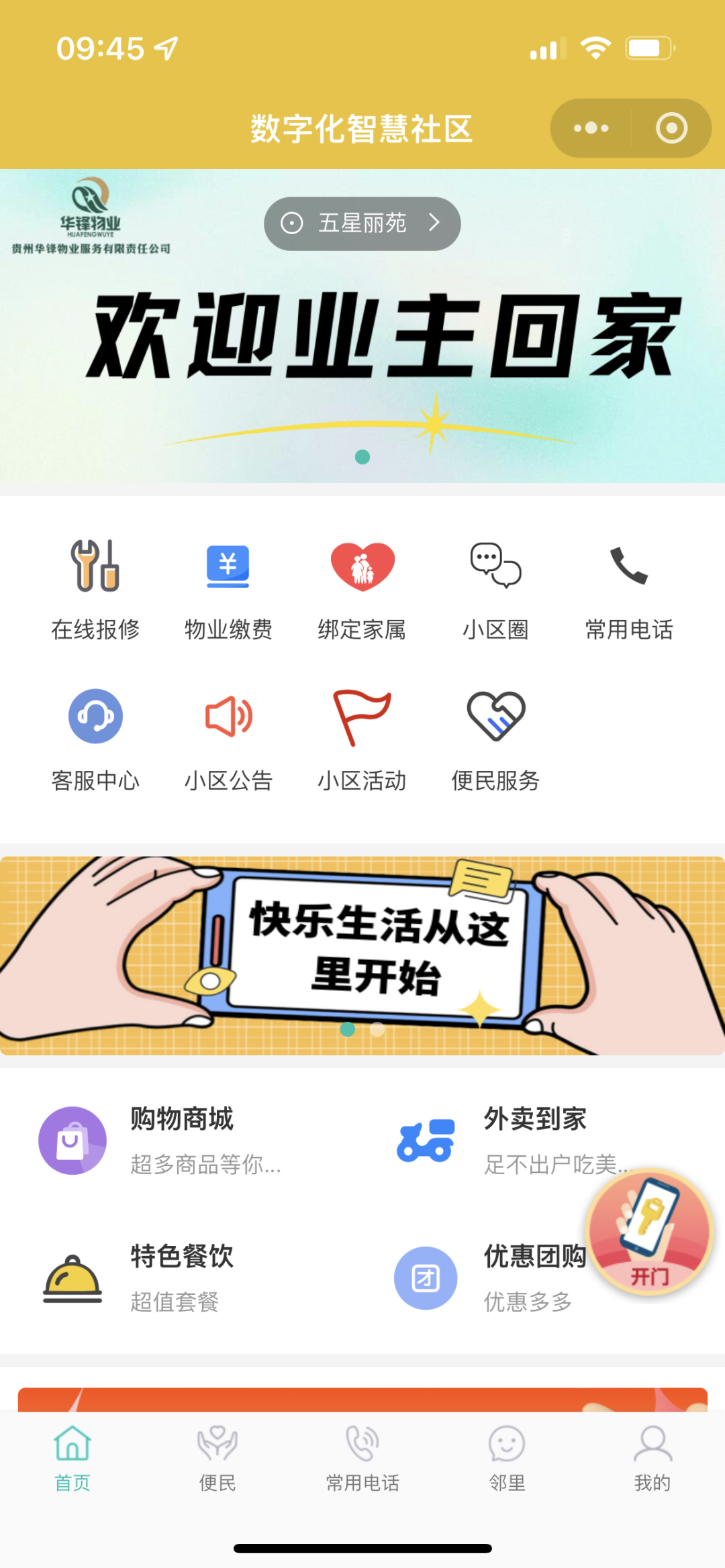Tap the floating 开门 door-unlock button
The height and width of the screenshot is (1568, 725).
click(x=649, y=1232)
